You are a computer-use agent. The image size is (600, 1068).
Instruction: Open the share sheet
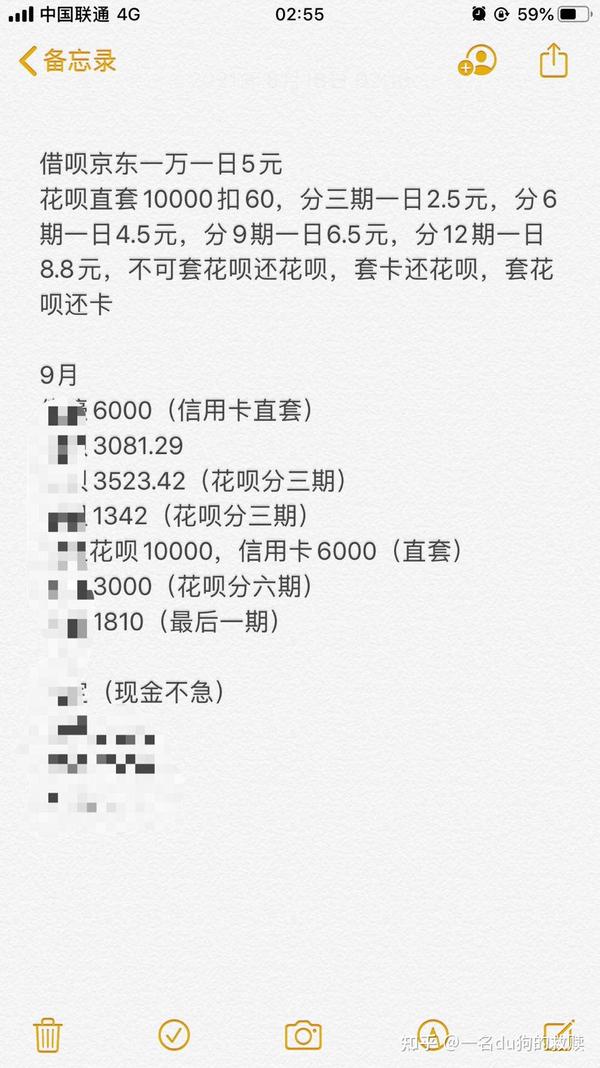pyautogui.click(x=553, y=60)
